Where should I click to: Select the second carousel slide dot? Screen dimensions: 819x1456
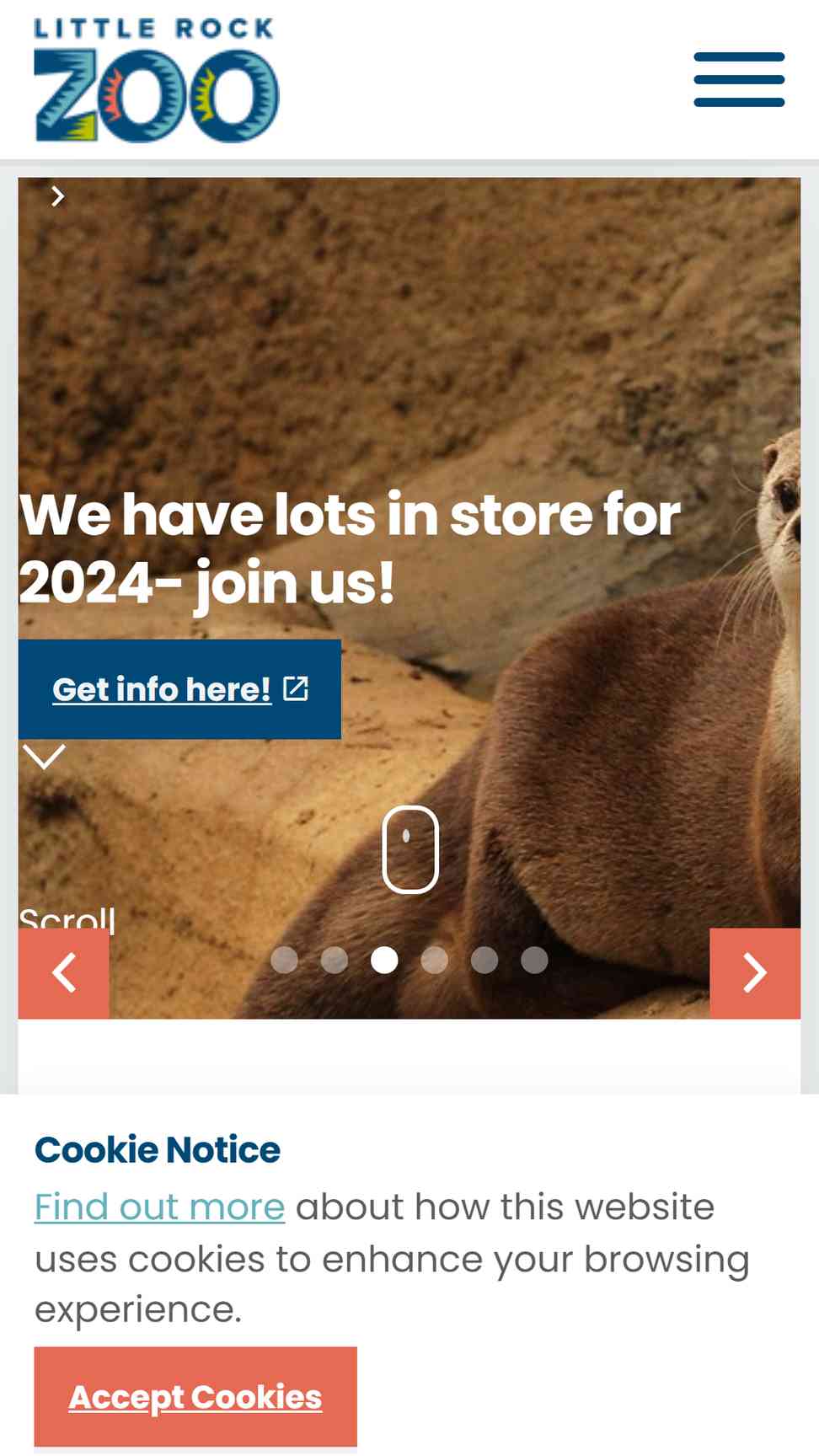click(x=335, y=960)
